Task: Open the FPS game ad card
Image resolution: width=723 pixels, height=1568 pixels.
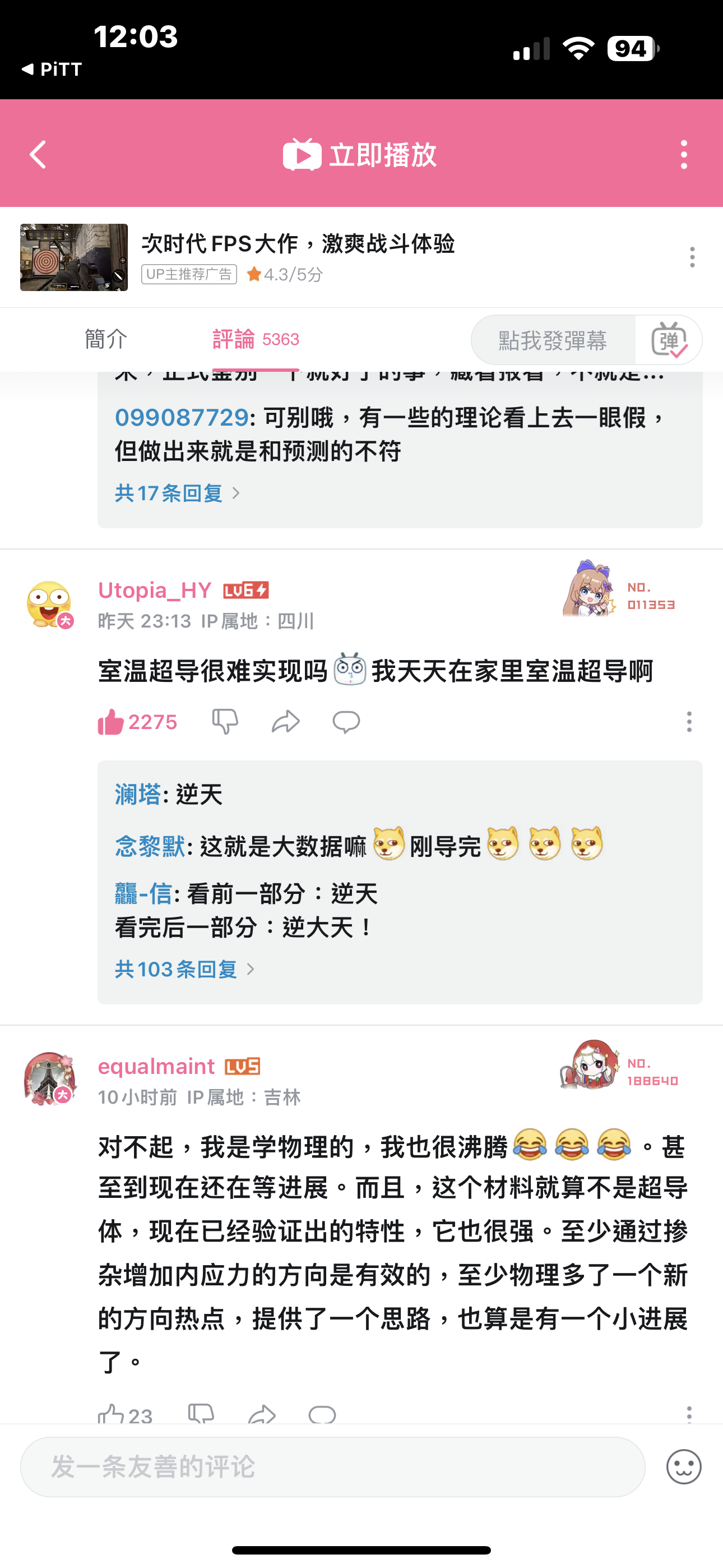Action: pos(297,257)
